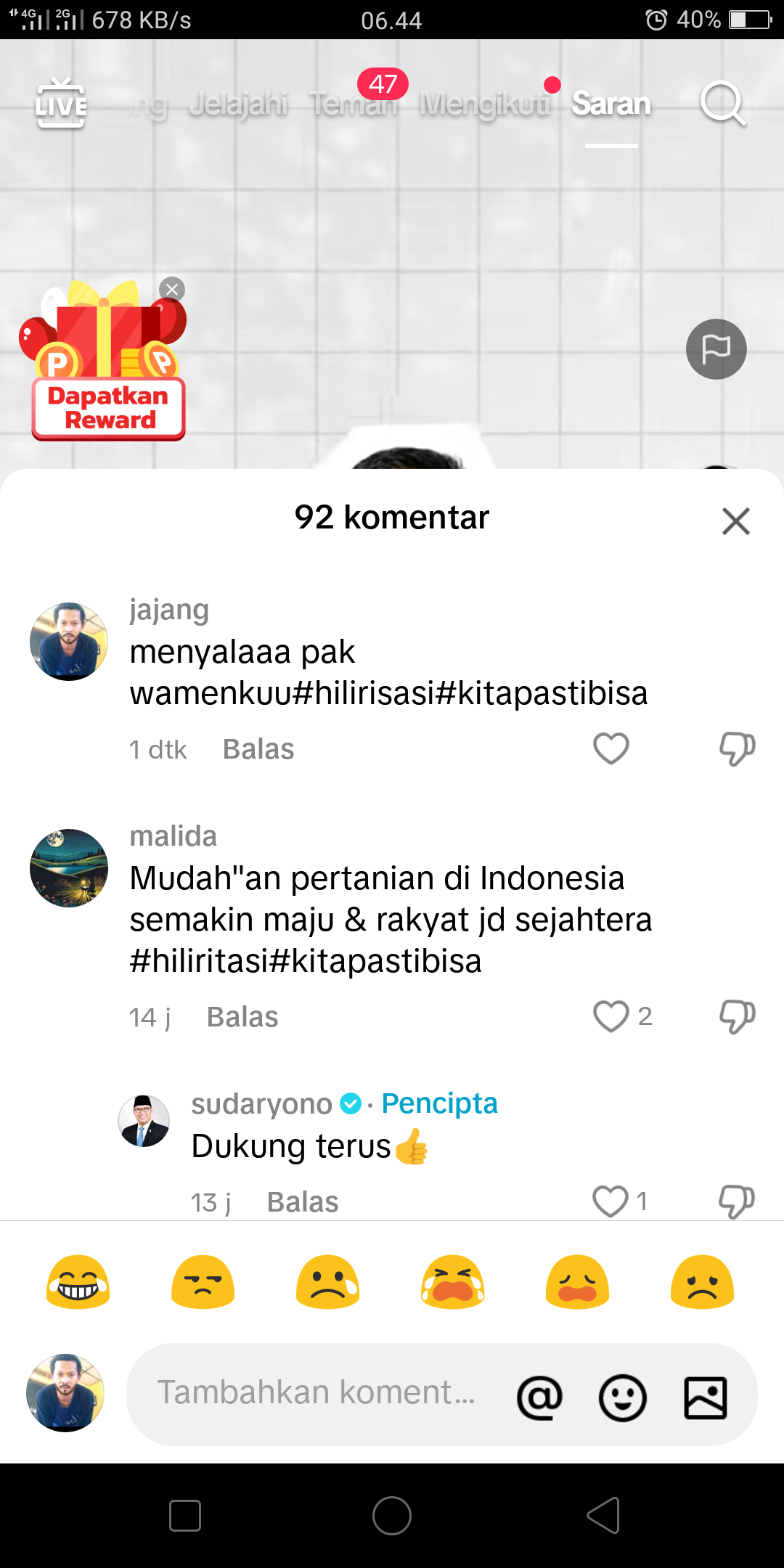Insert the laughing tears emoji
The image size is (784, 1568).
point(78,1282)
